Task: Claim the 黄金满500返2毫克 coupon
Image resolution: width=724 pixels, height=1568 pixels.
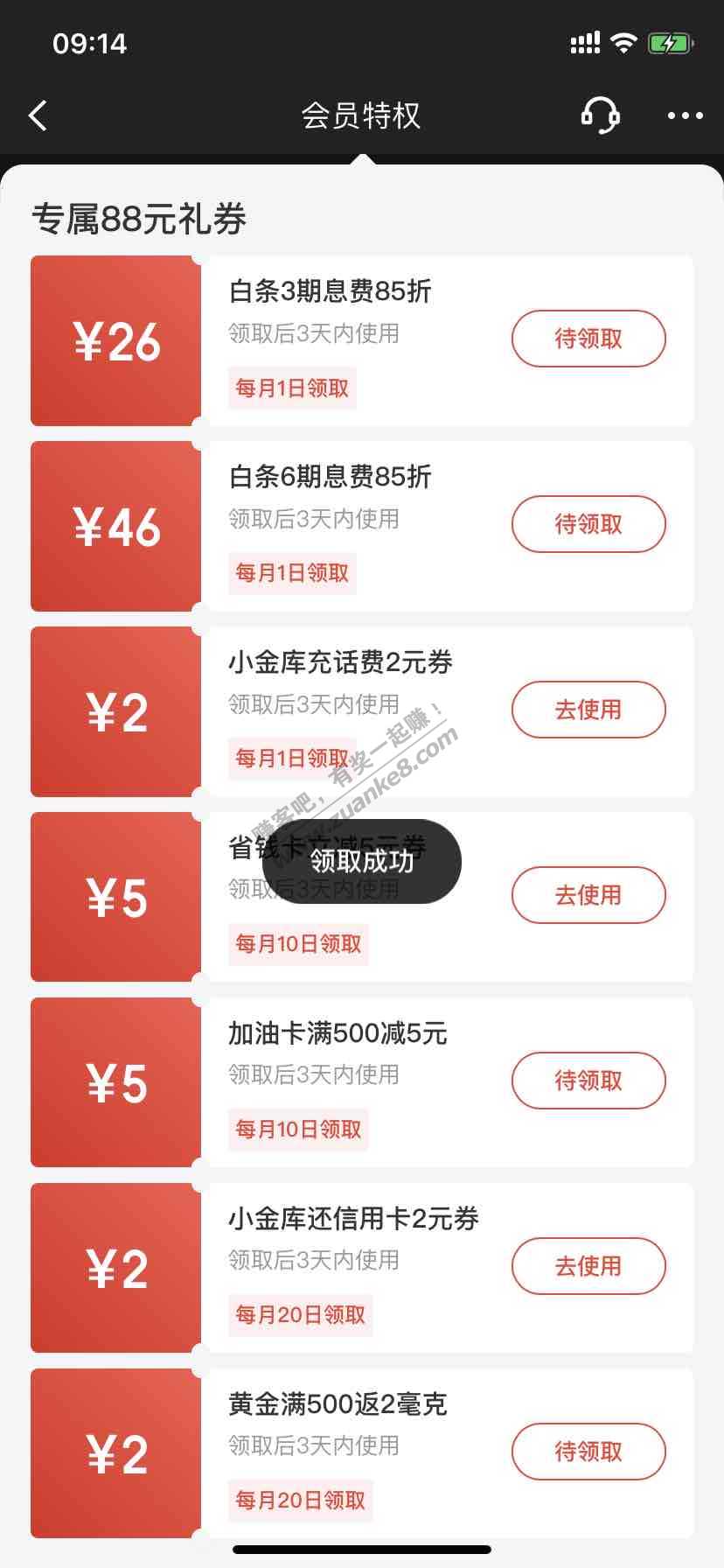Action: (x=588, y=1452)
